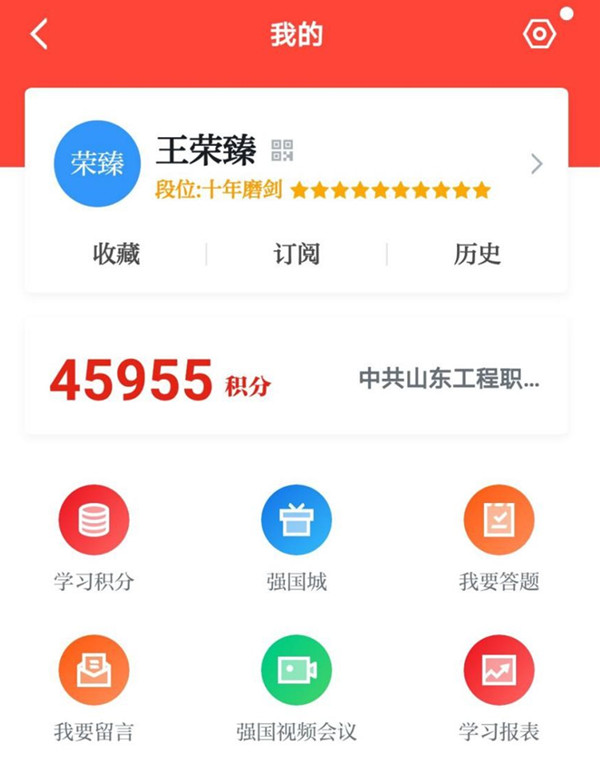
Task: Check 历史 browsing history
Action: [x=477, y=254]
